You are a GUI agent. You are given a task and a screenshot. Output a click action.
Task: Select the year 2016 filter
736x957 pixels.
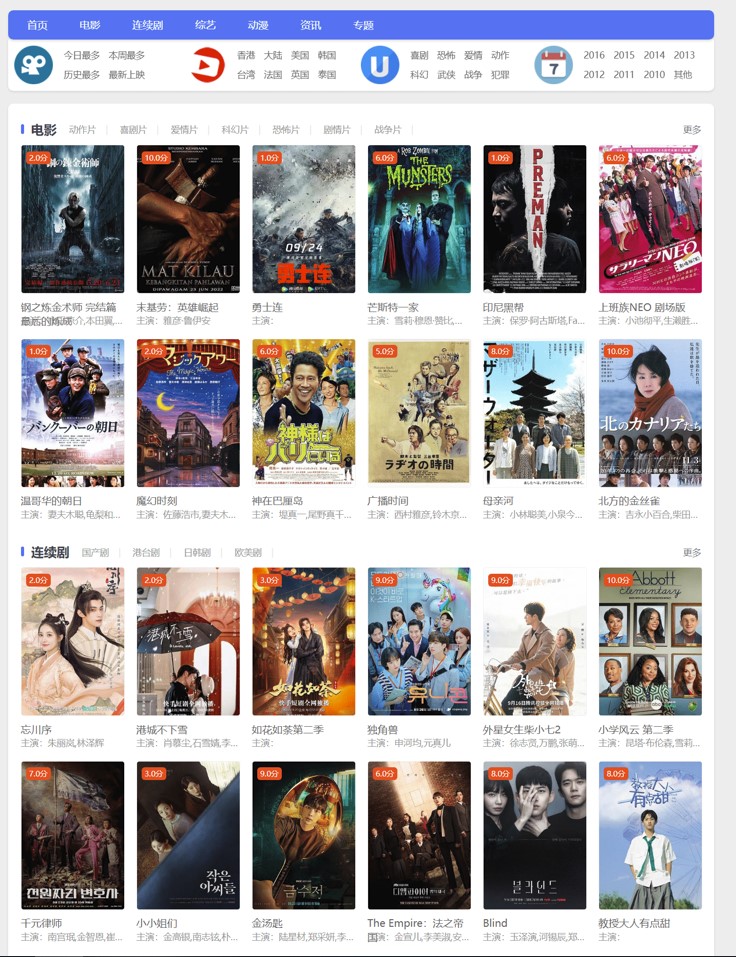click(594, 56)
